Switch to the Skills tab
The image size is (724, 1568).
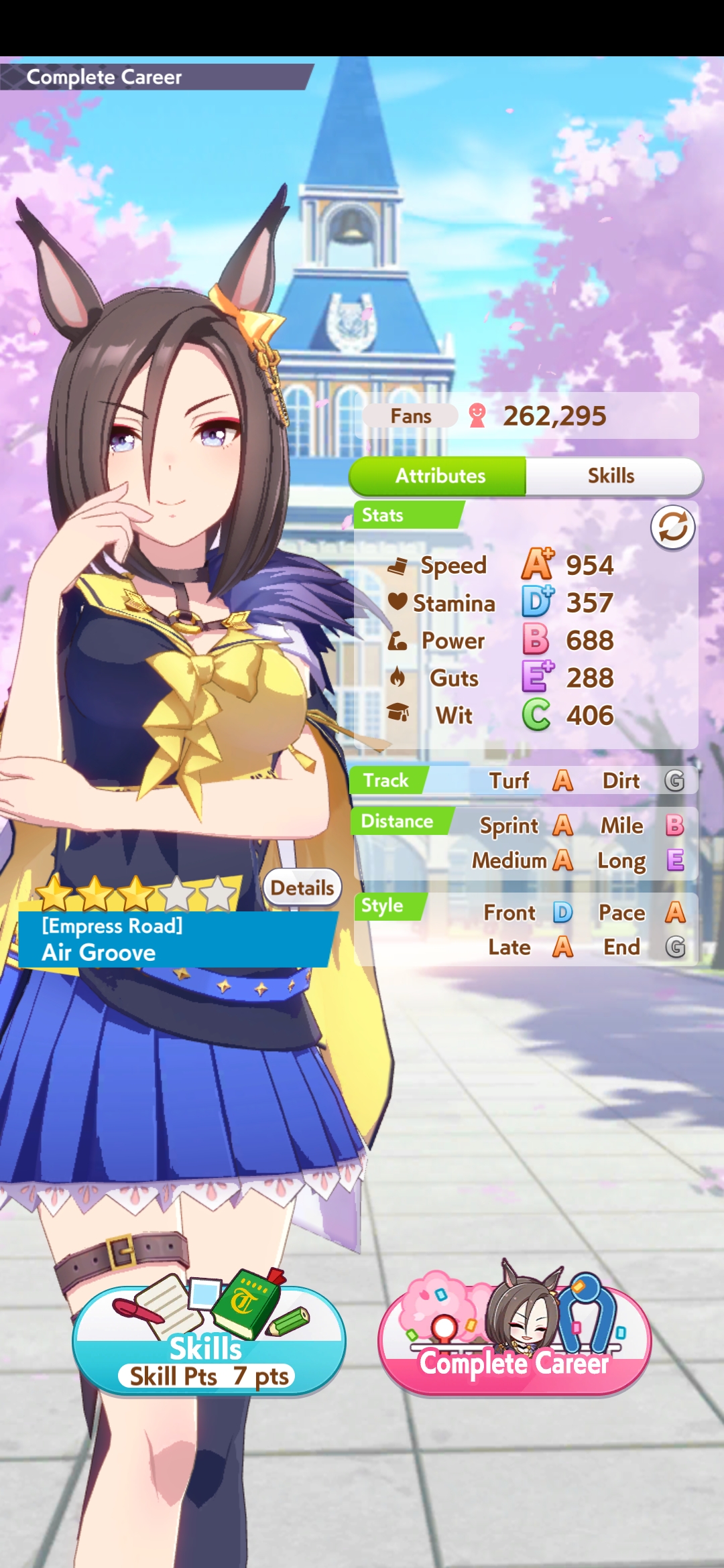[613, 476]
